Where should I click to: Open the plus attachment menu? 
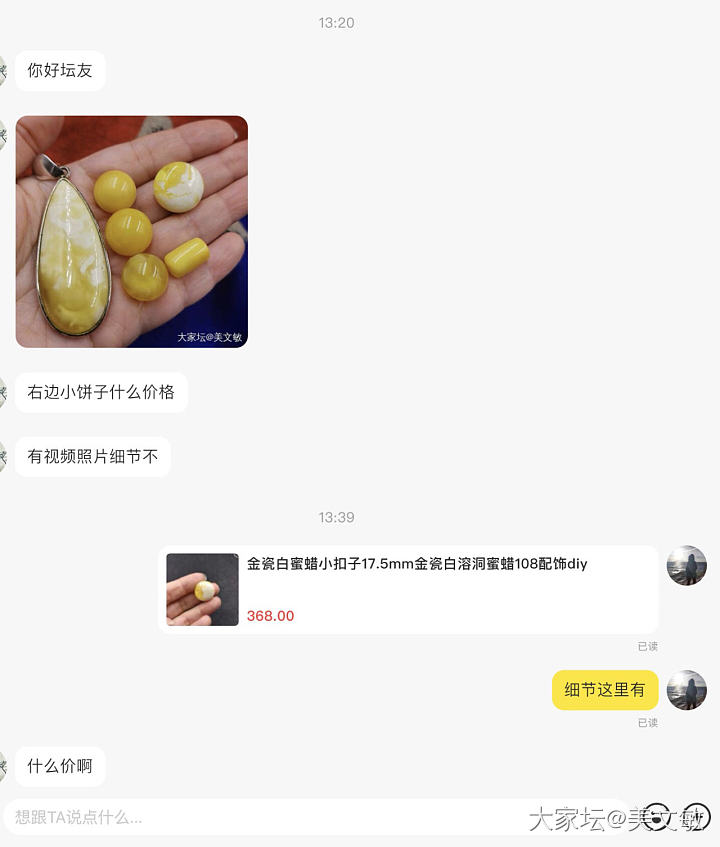(697, 817)
